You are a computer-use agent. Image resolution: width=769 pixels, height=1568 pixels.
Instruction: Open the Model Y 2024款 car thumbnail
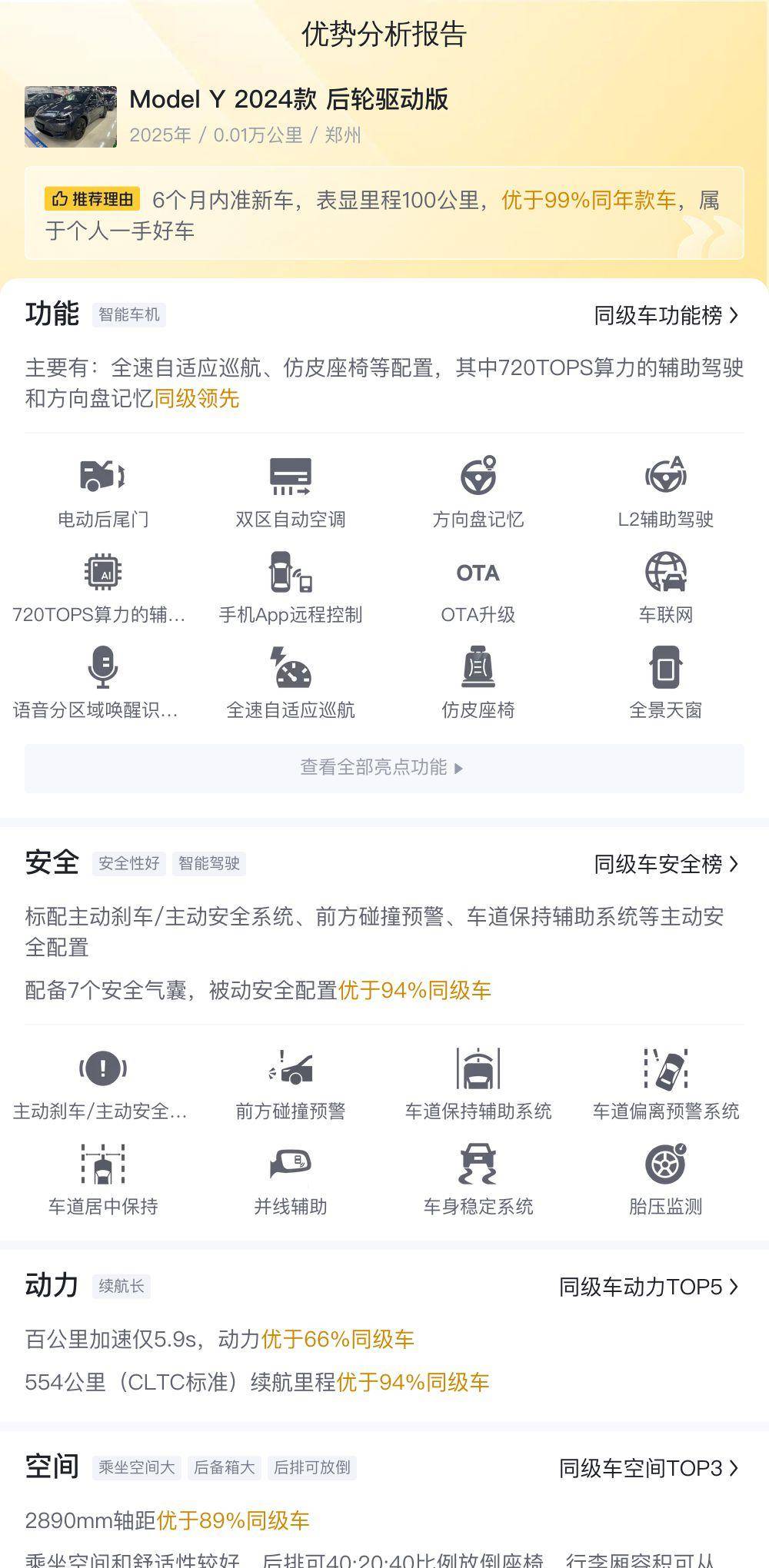point(71,117)
